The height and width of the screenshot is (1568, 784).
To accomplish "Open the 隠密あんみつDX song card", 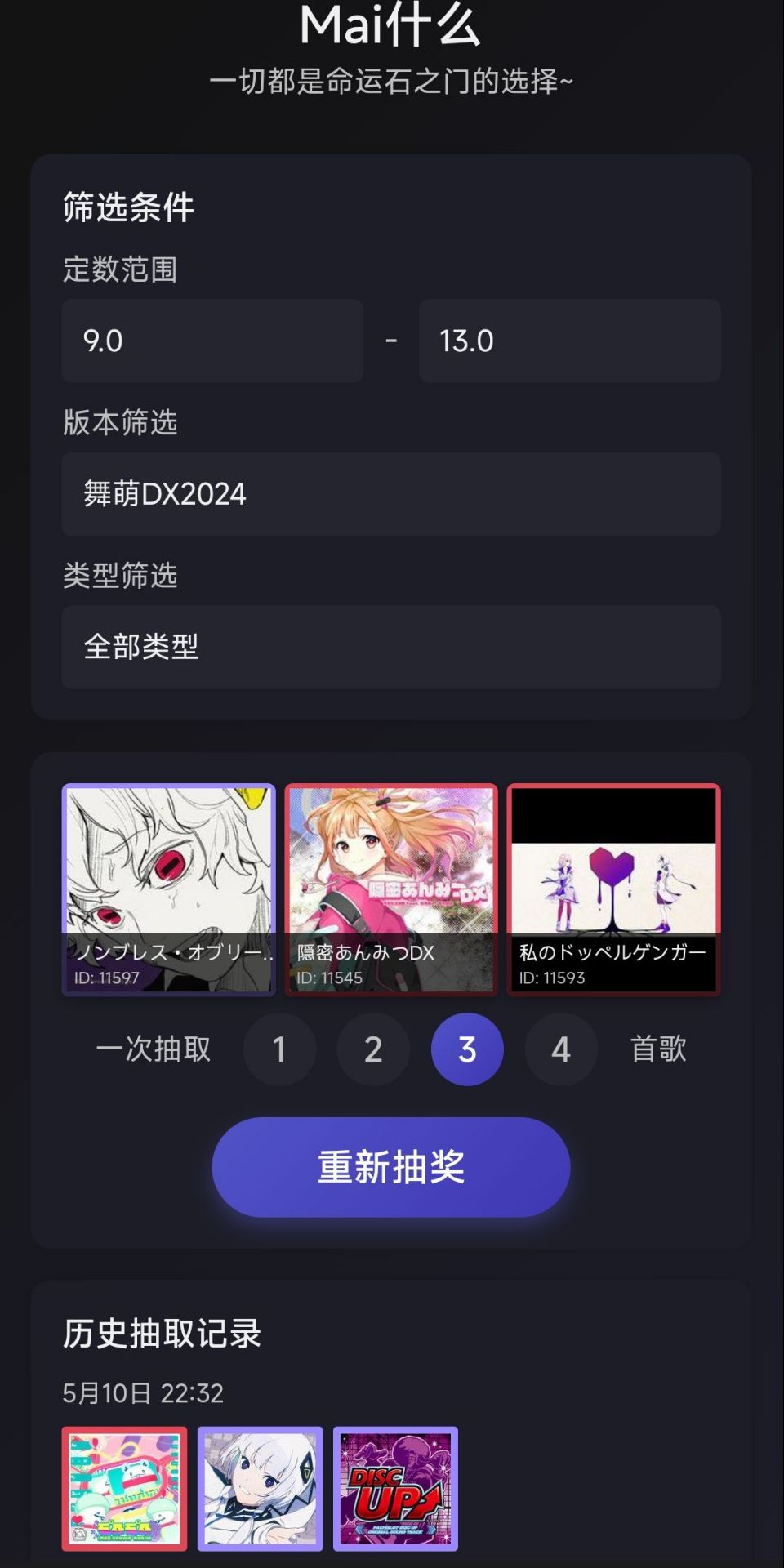I will click(391, 889).
